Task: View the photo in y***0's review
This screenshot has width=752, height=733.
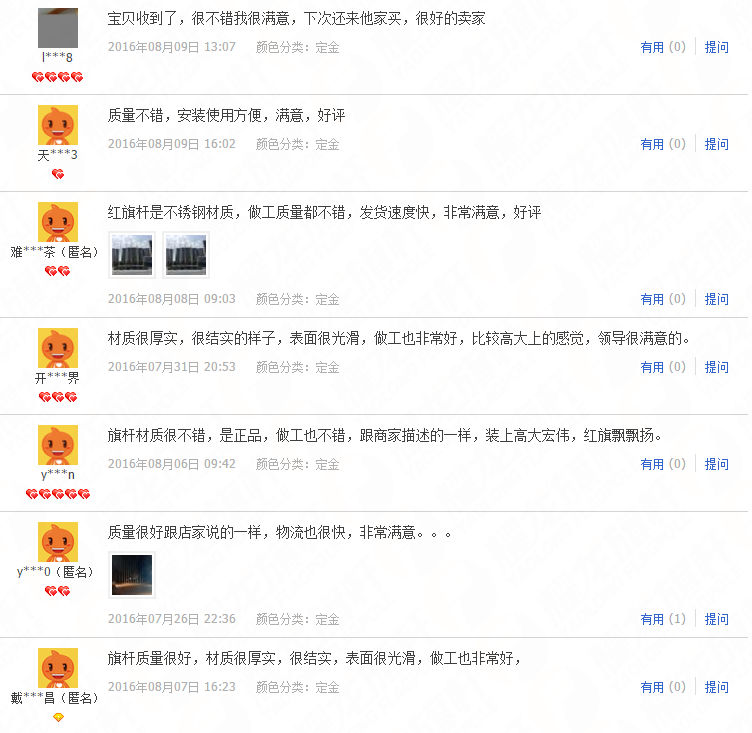Action: (132, 575)
